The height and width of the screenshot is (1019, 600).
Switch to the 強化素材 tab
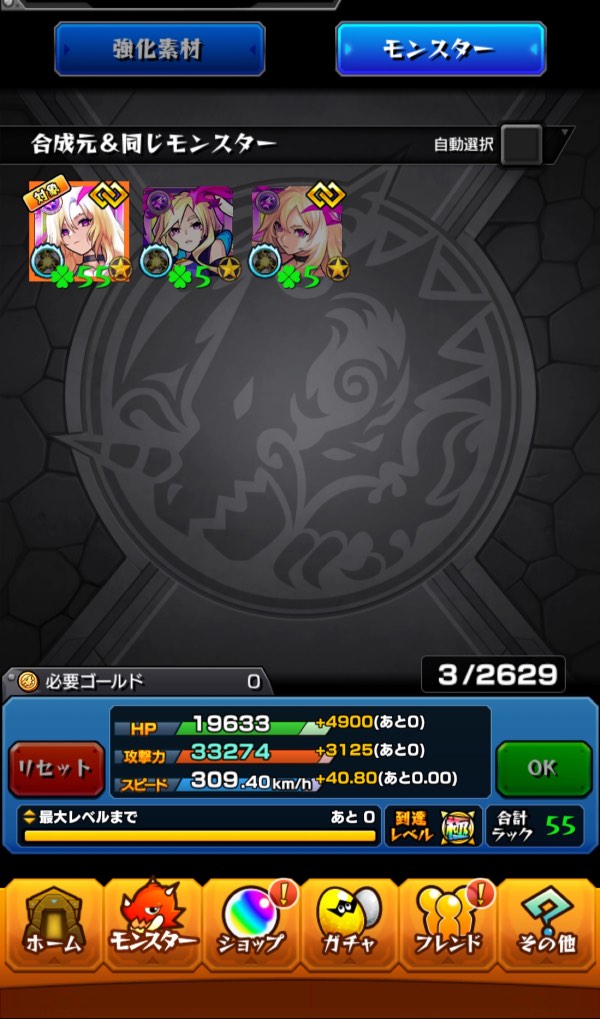pos(159,49)
